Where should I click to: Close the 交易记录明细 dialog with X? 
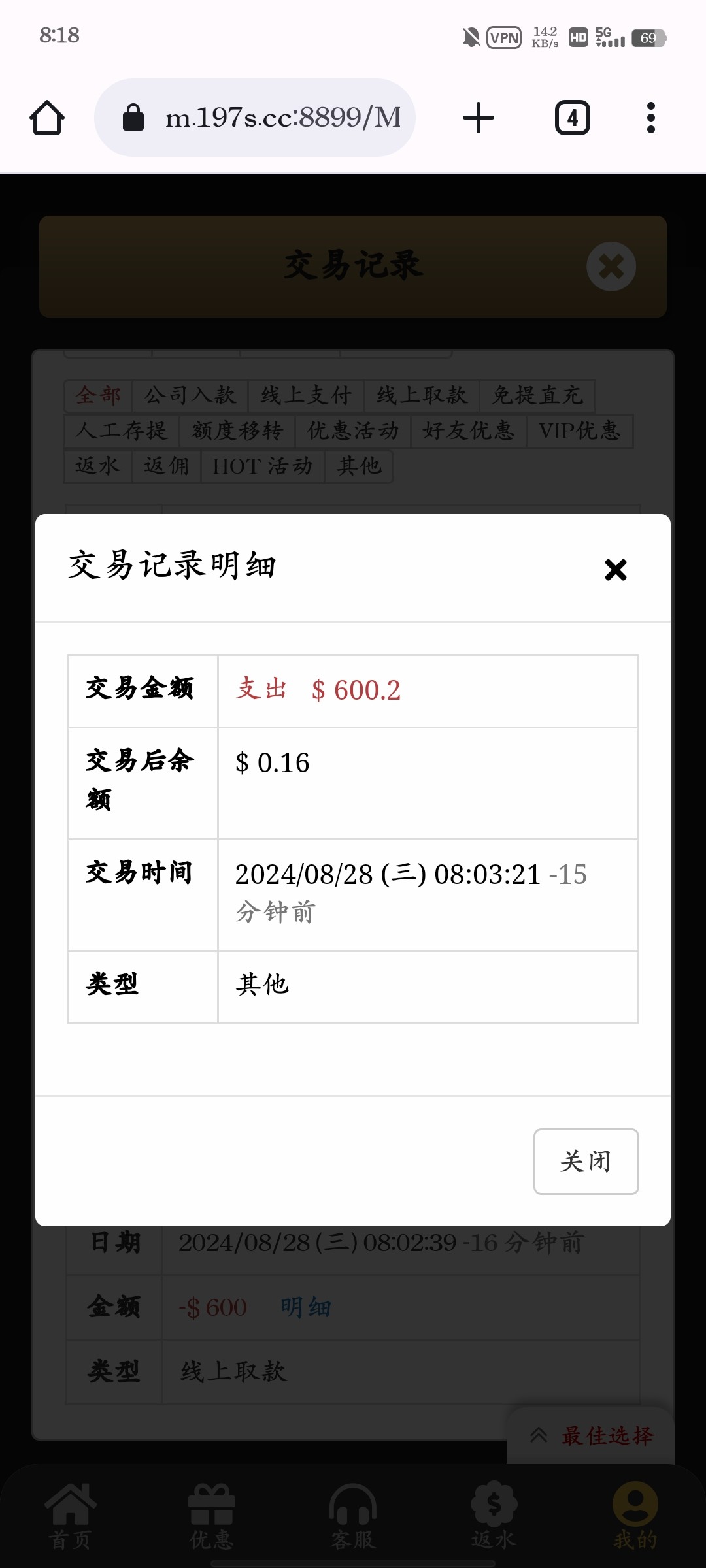click(x=616, y=570)
